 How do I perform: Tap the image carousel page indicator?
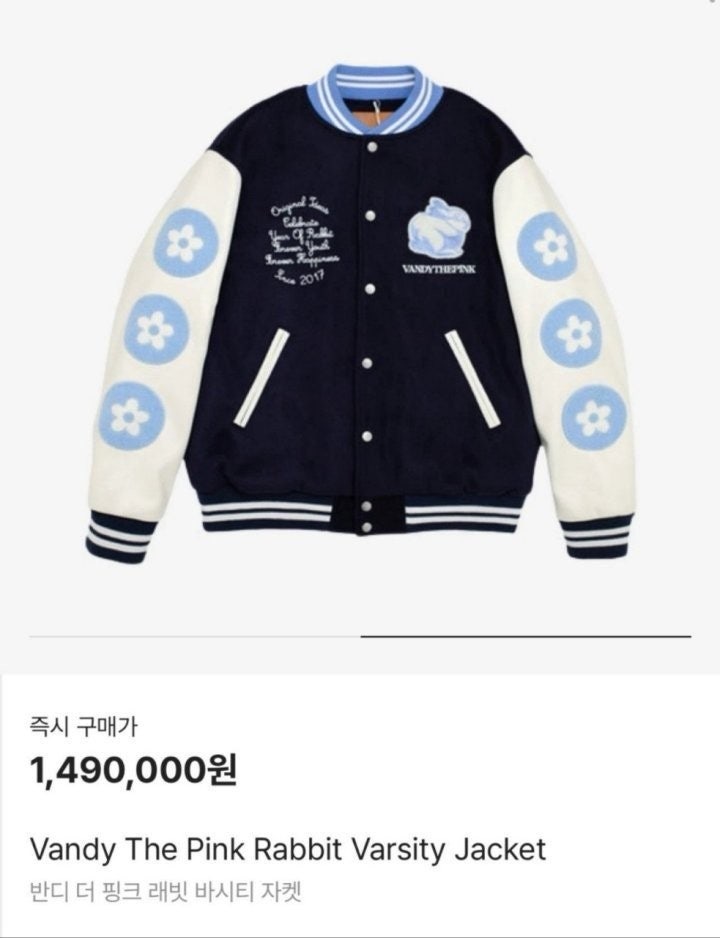524,635
